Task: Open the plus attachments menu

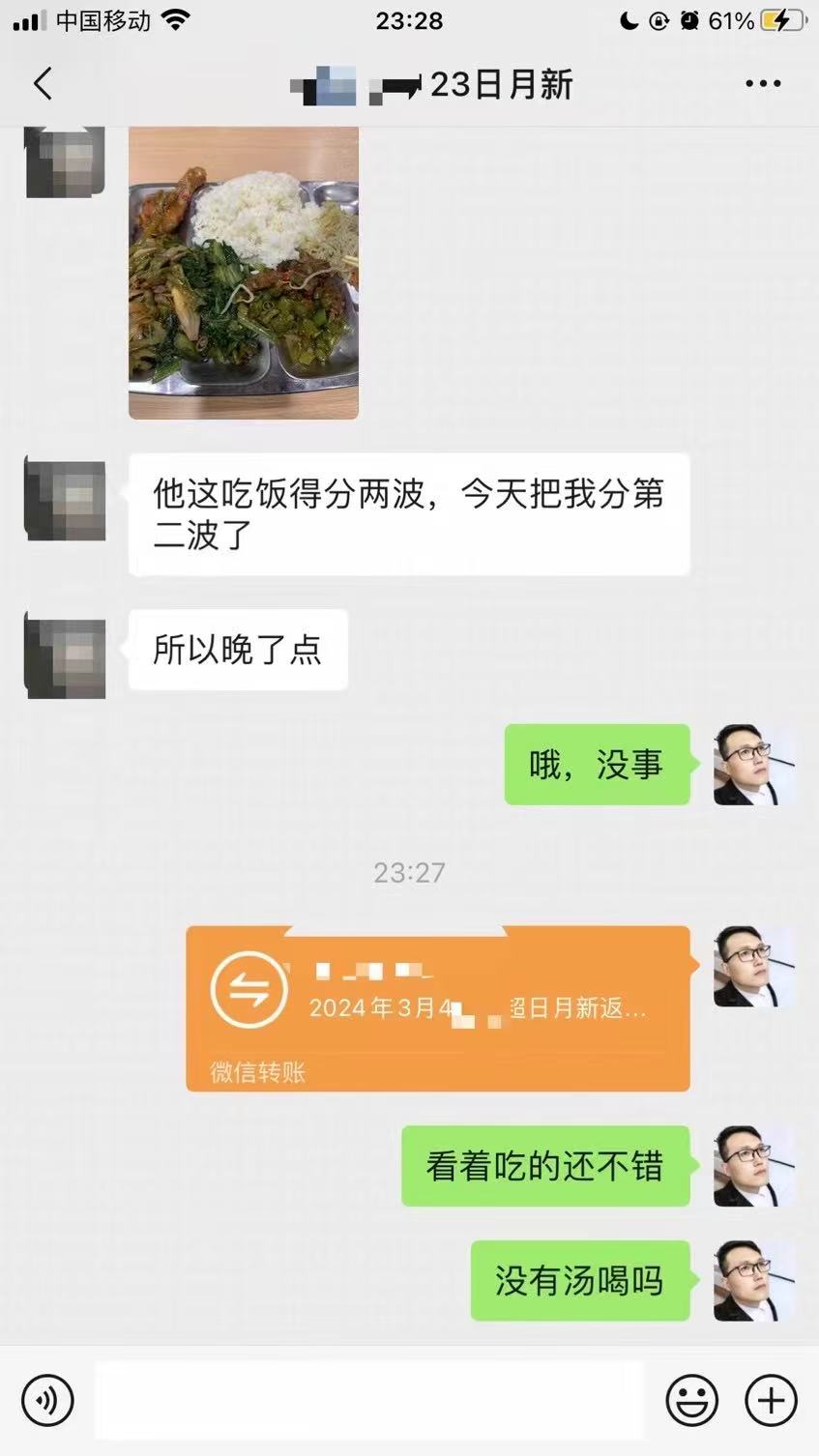Action: [771, 1399]
